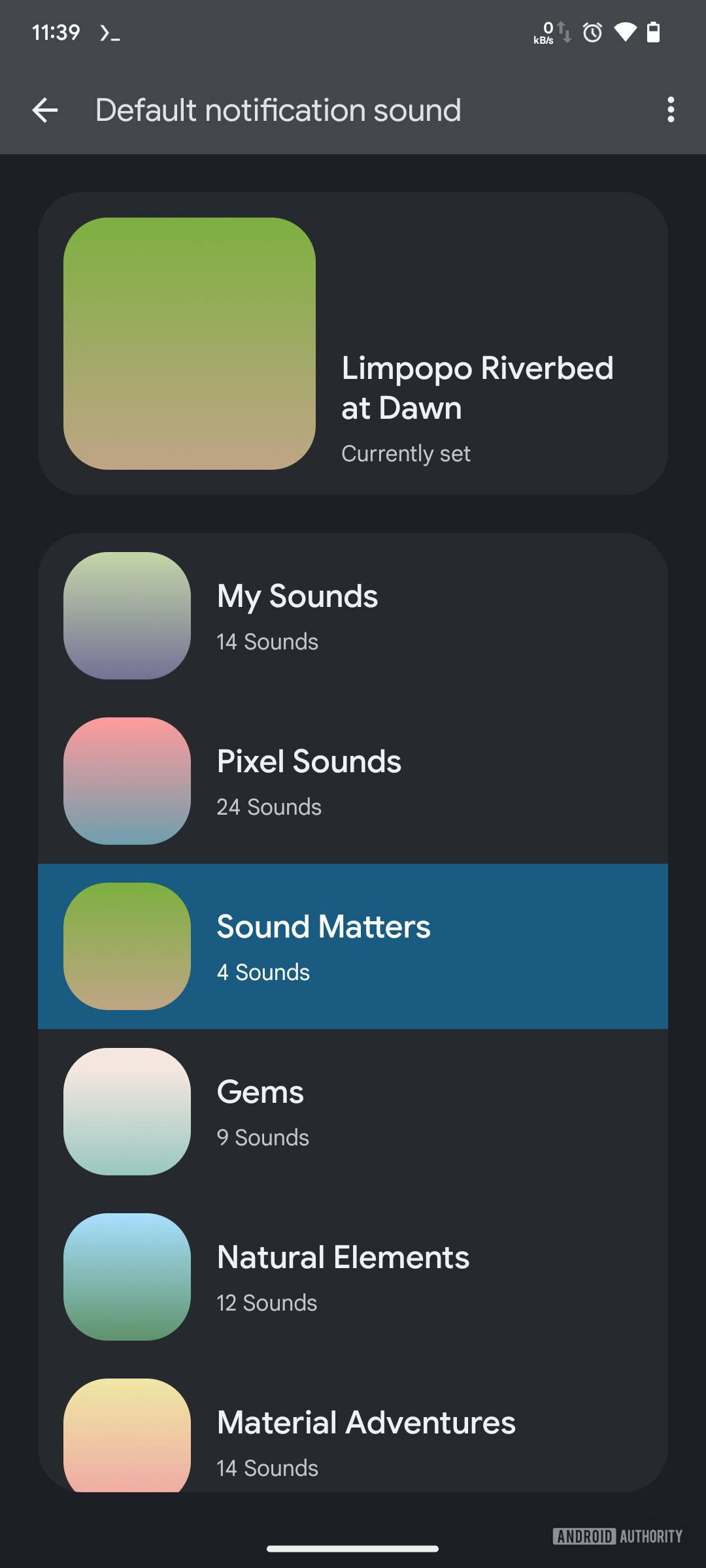The image size is (706, 1568).
Task: Go back from Default notification sound
Action: point(45,110)
